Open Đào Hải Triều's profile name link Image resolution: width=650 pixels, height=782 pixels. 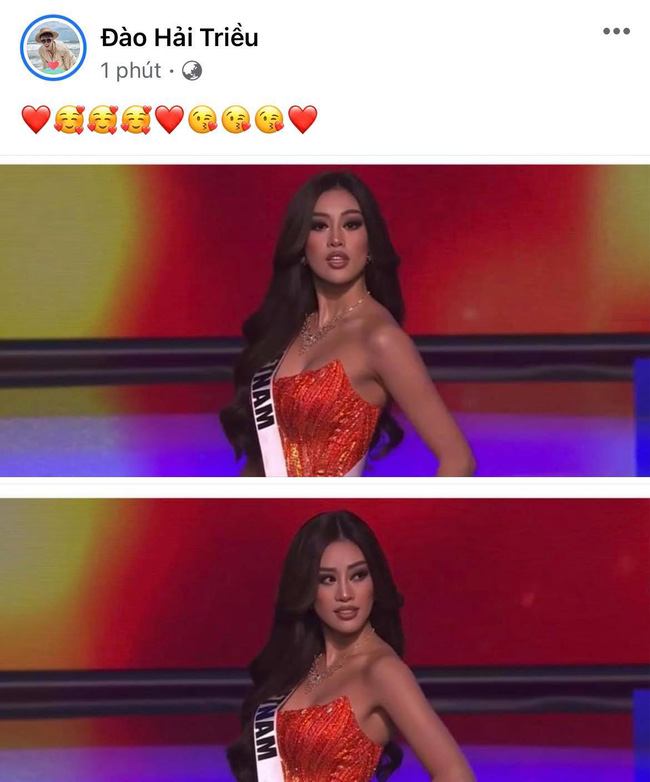(179, 37)
